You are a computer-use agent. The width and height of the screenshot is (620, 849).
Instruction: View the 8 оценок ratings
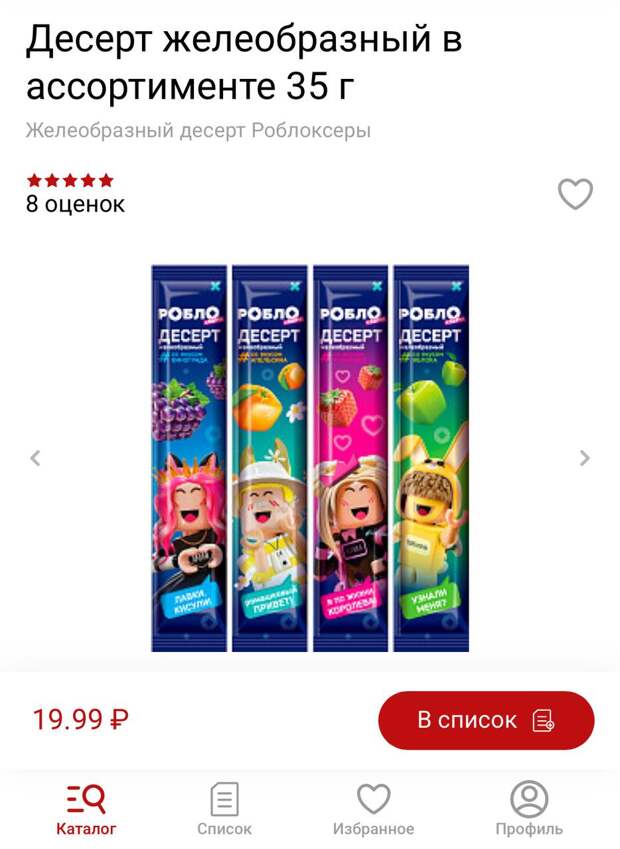pyautogui.click(x=75, y=204)
